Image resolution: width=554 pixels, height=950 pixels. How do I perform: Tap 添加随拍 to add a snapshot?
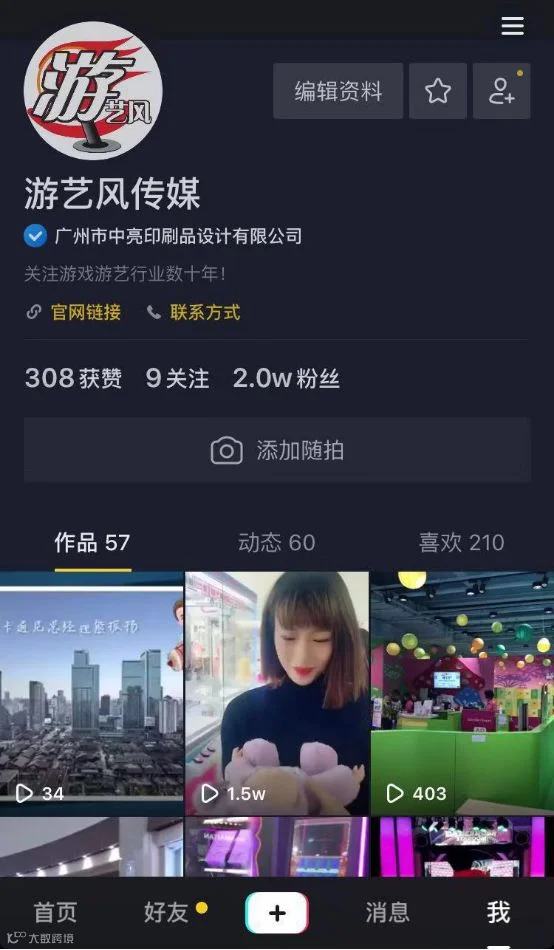coord(277,450)
